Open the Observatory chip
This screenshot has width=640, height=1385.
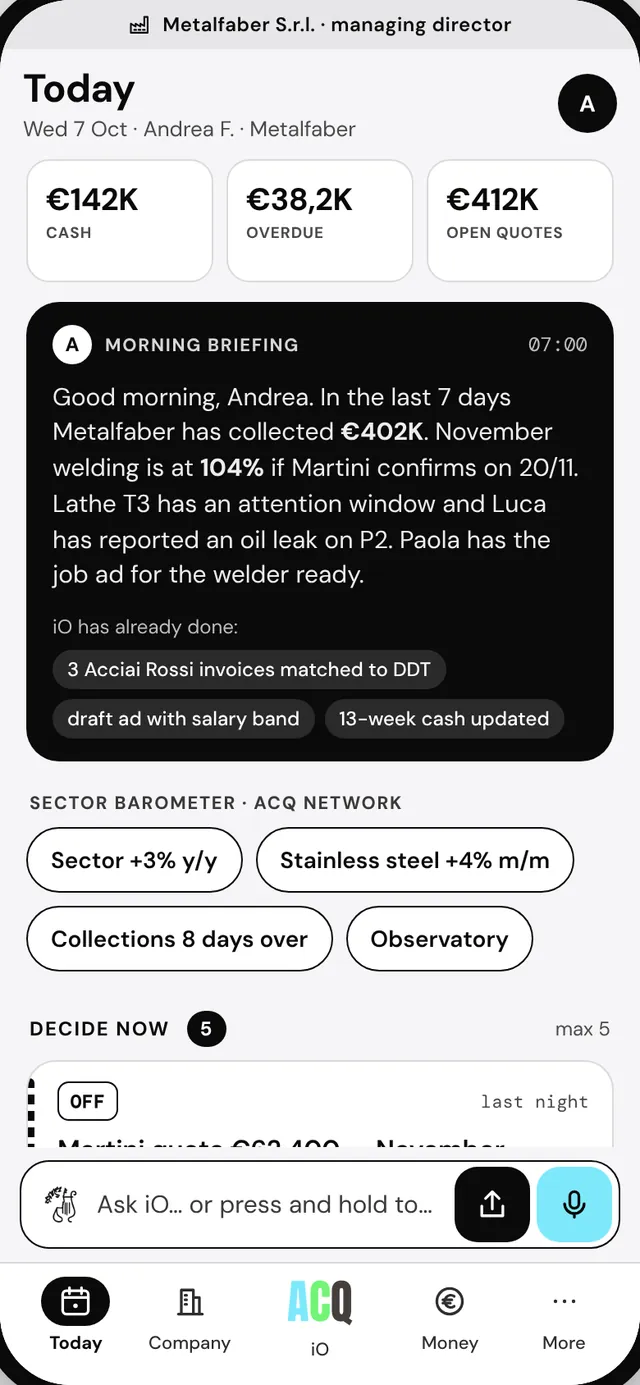coord(439,939)
